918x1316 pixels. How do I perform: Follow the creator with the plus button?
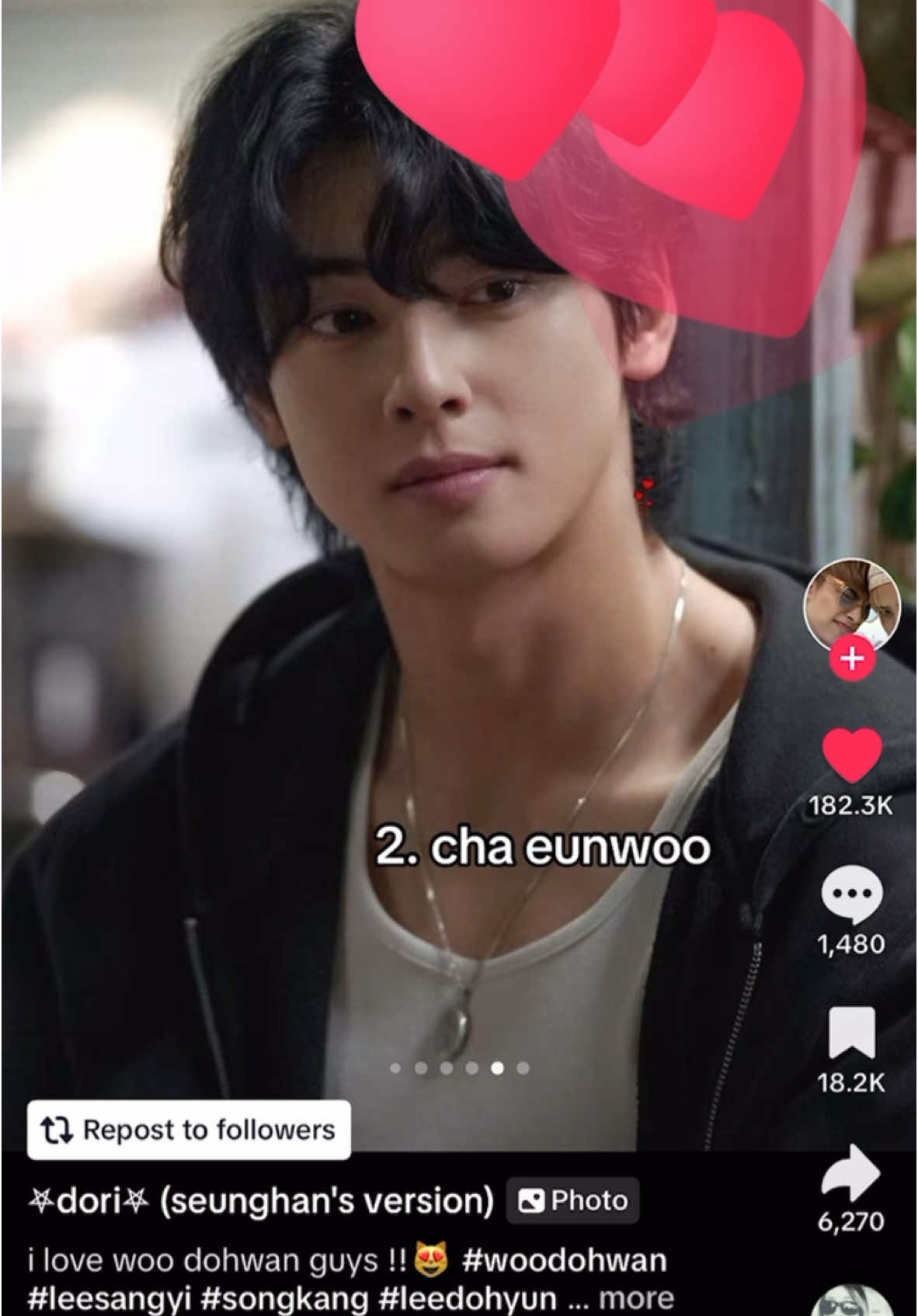pos(854,659)
